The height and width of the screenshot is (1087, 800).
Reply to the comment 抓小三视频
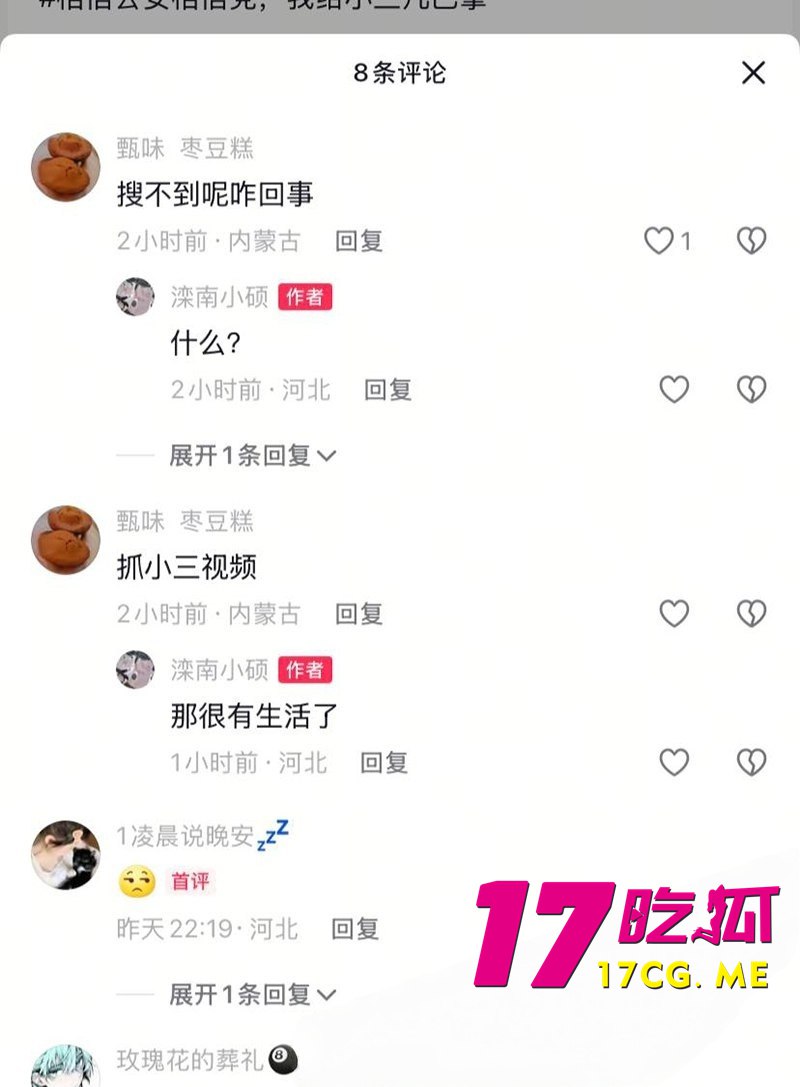point(359,614)
